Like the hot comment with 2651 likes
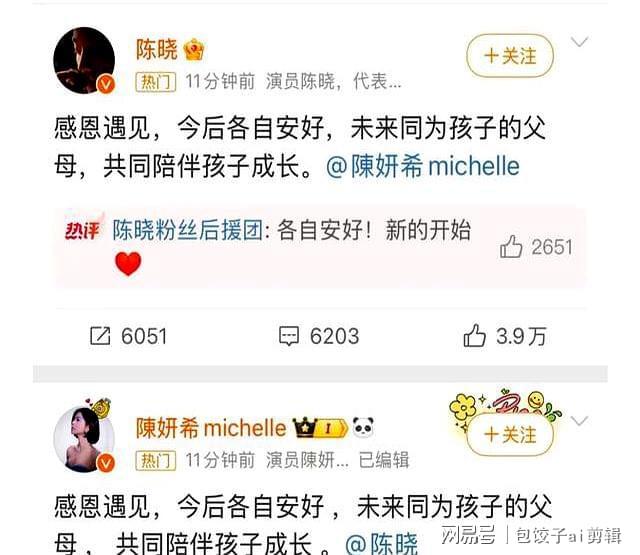This screenshot has height=555, width=640. [513, 247]
